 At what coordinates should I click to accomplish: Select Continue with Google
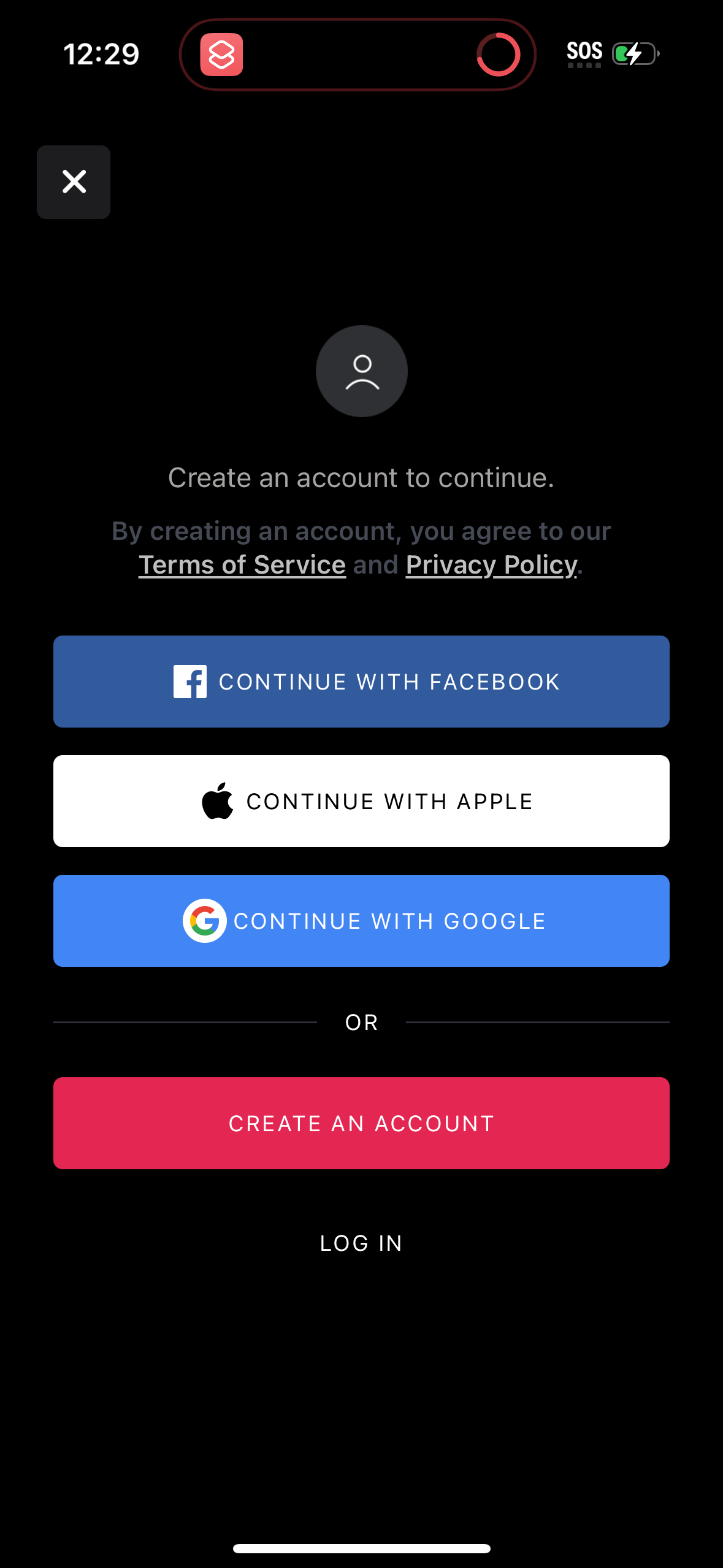pyautogui.click(x=361, y=920)
